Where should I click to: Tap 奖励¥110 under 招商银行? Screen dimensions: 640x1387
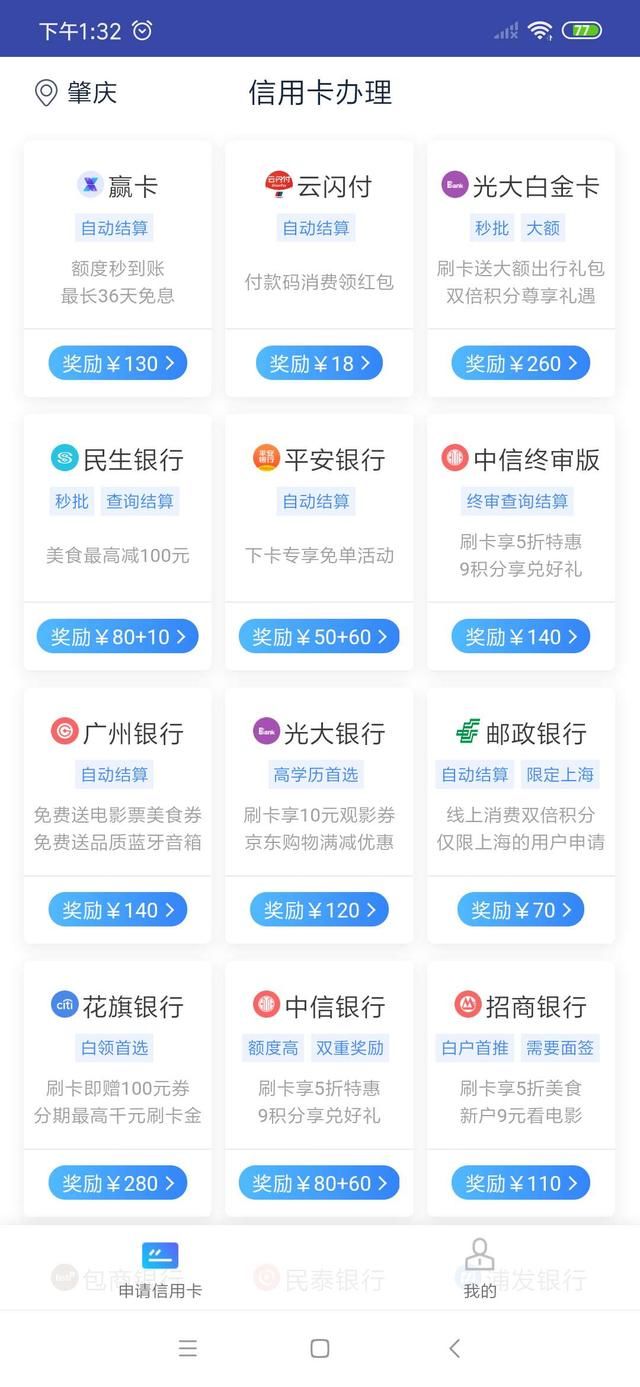[x=520, y=1183]
